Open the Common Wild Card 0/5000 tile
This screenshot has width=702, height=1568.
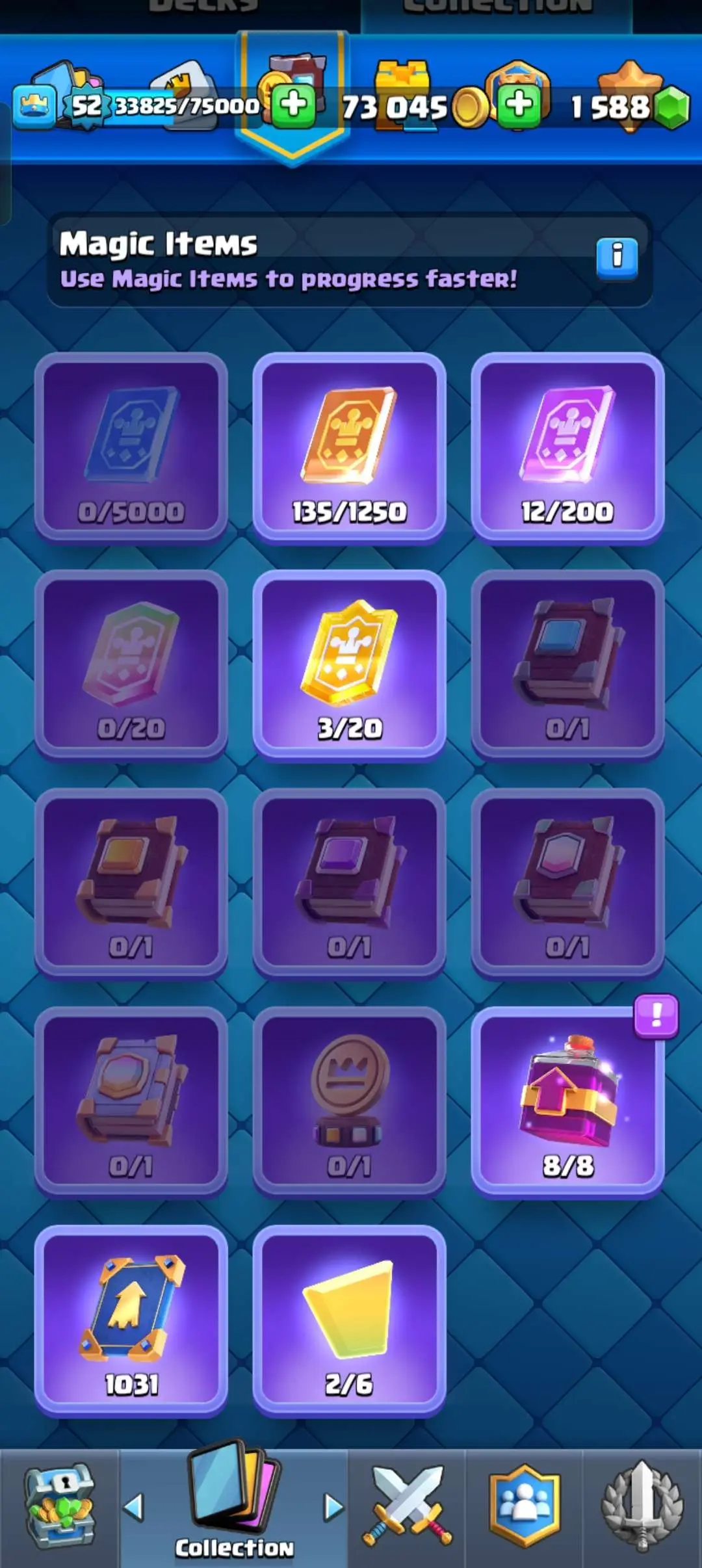coord(131,448)
